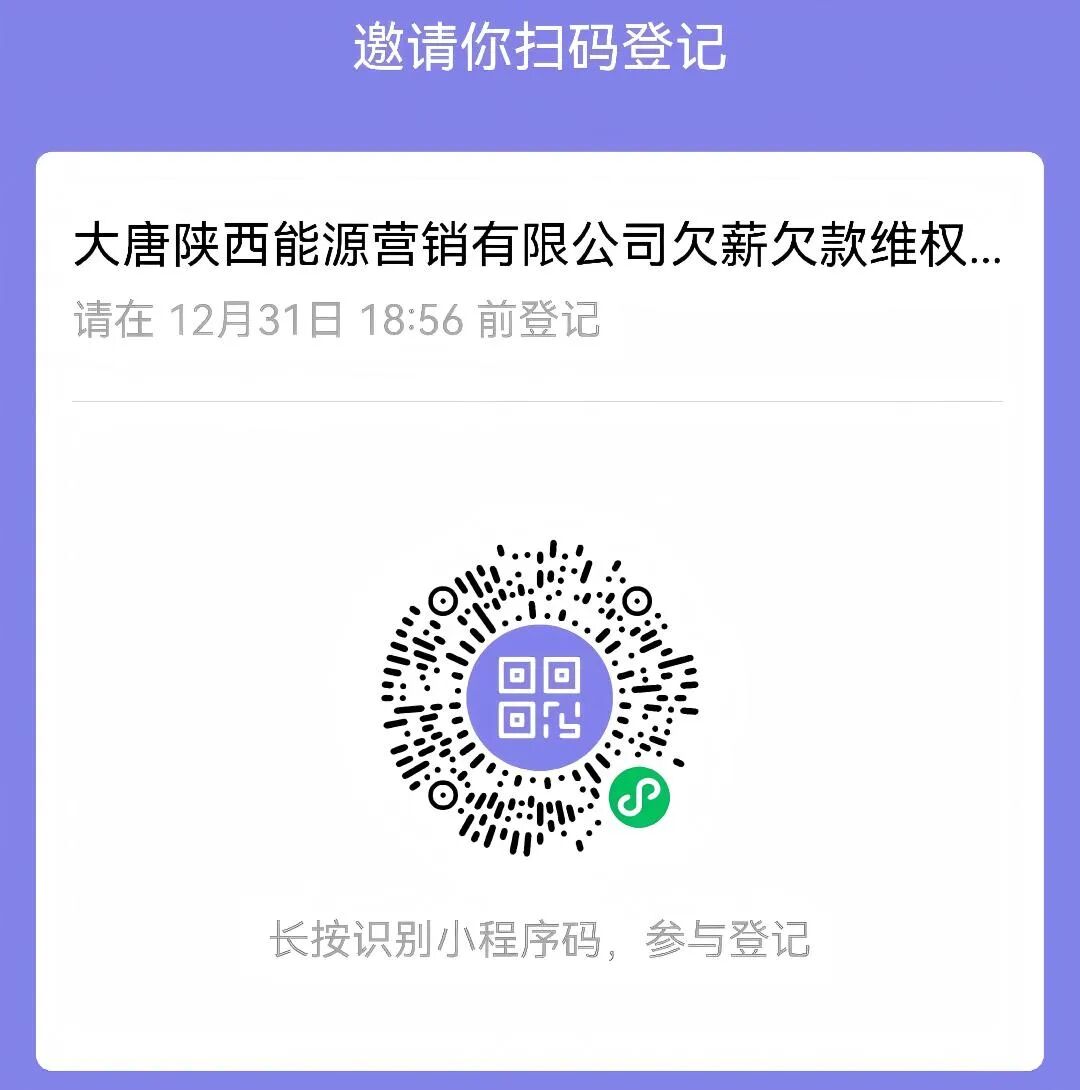The image size is (1080, 1090).
Task: Click the top-right QR code corner marker
Action: [637, 600]
